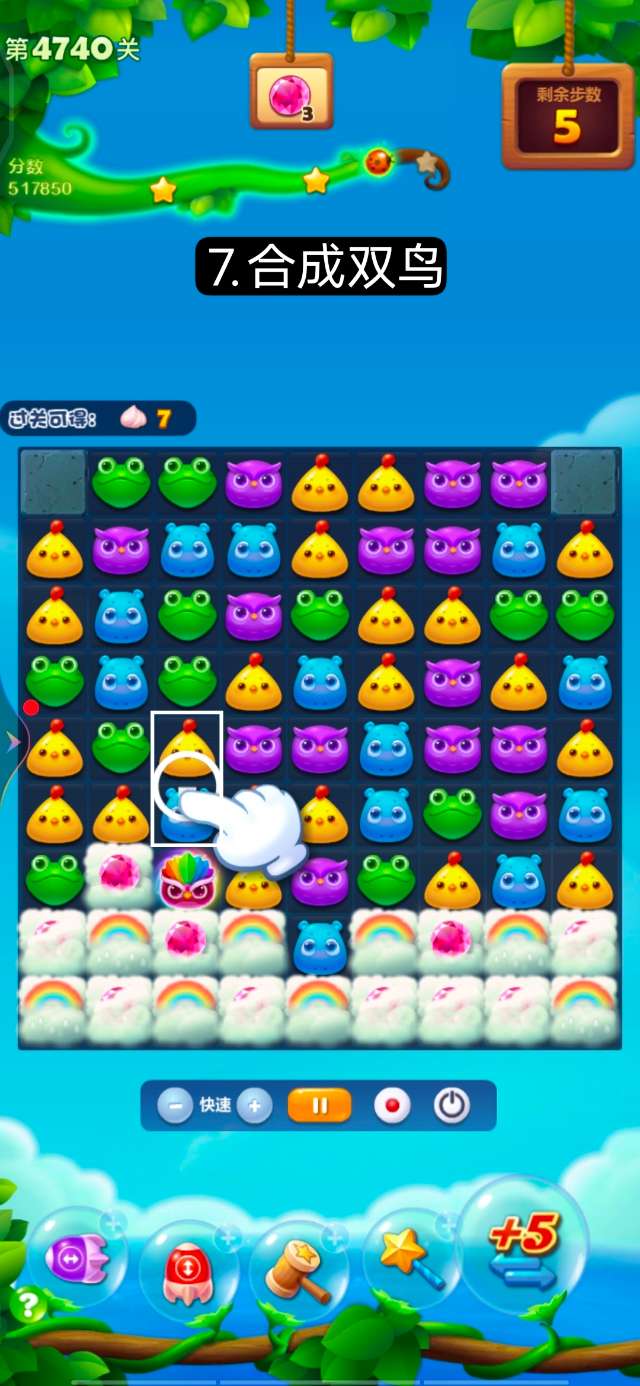The height and width of the screenshot is (1386, 640).
Task: Decrease the playback speed with minus button
Action: coord(175,1106)
